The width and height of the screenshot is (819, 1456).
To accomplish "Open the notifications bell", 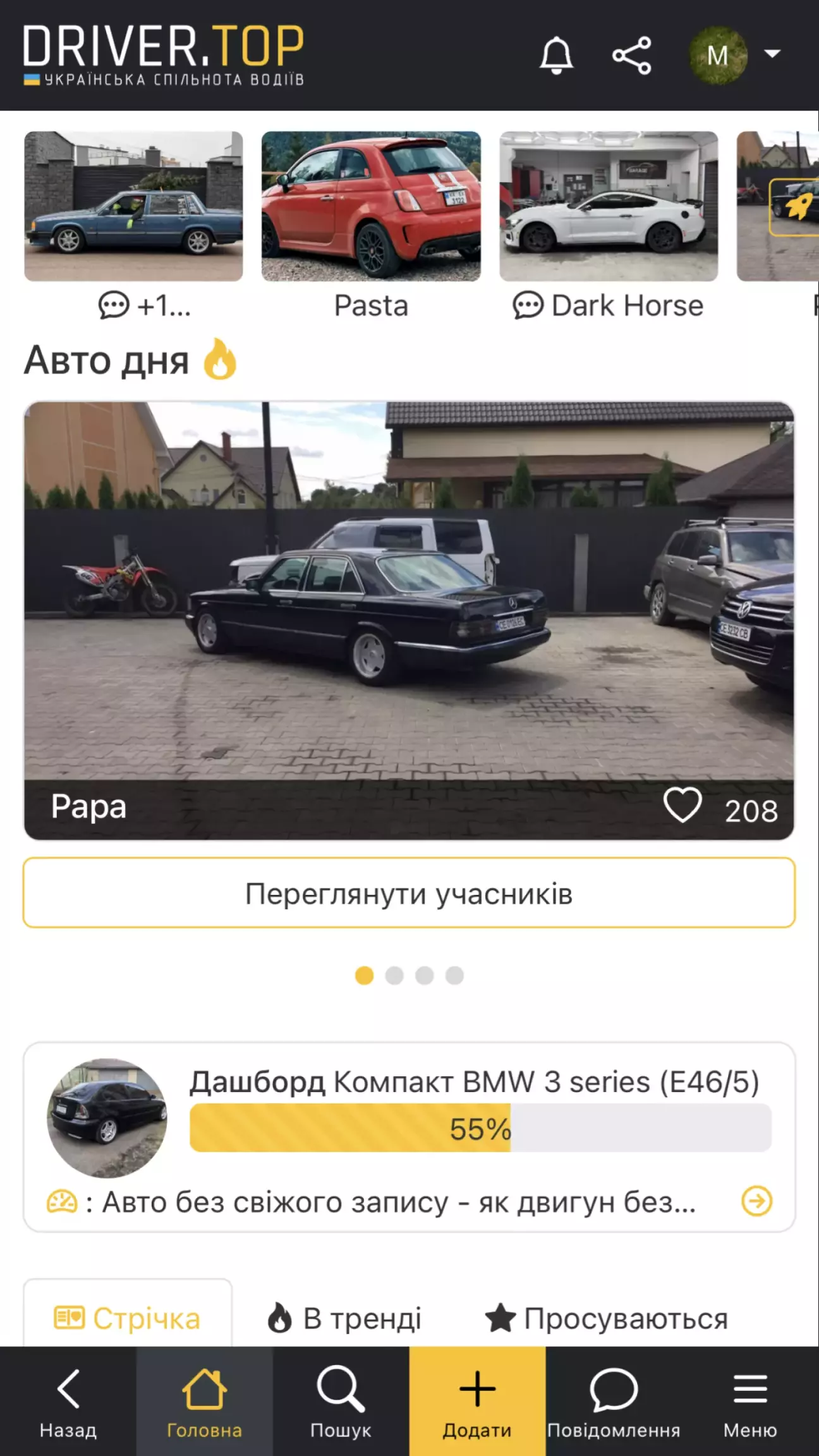I will [x=556, y=56].
